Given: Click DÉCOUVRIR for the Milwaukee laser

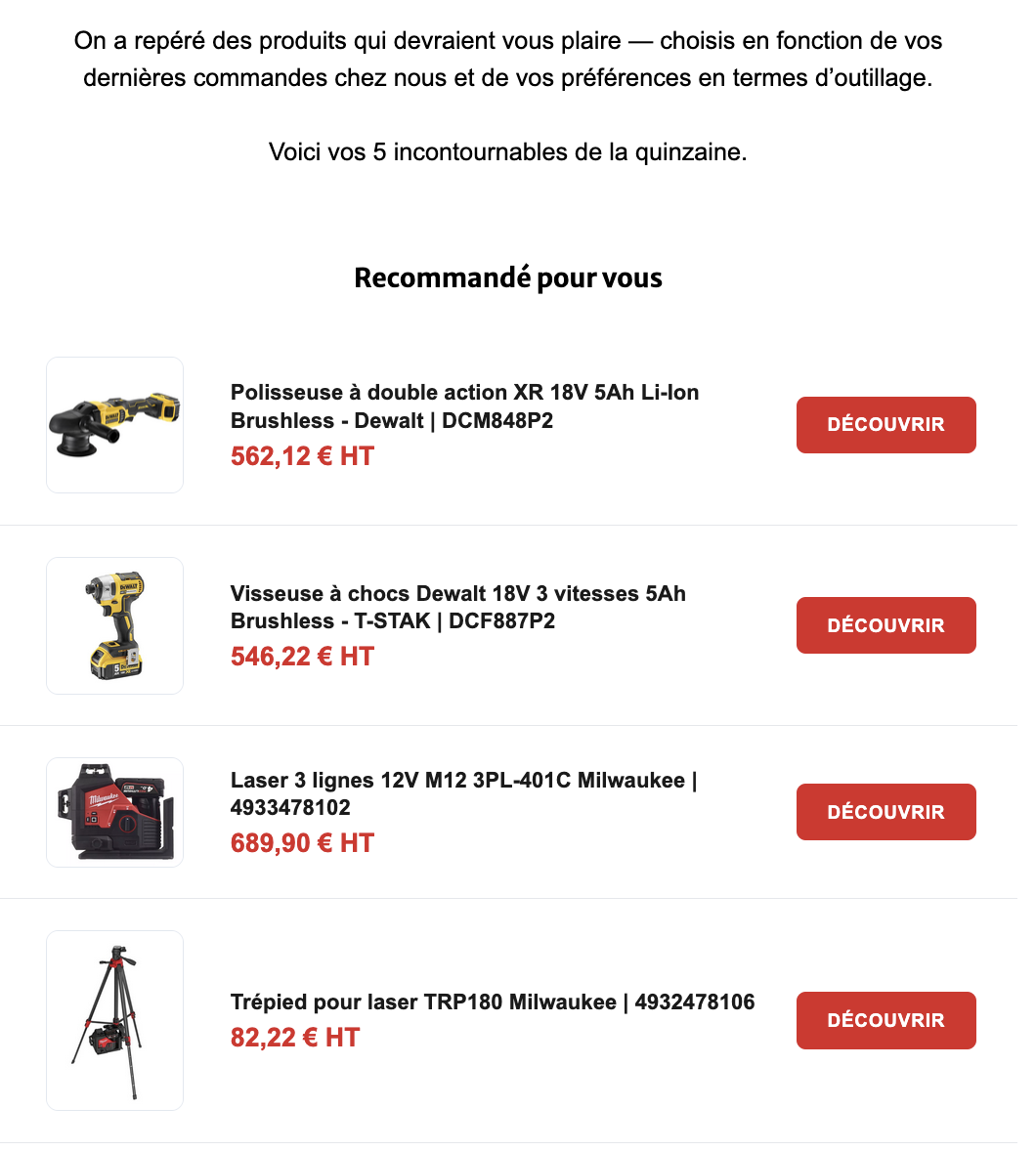Looking at the screenshot, I should (x=885, y=812).
